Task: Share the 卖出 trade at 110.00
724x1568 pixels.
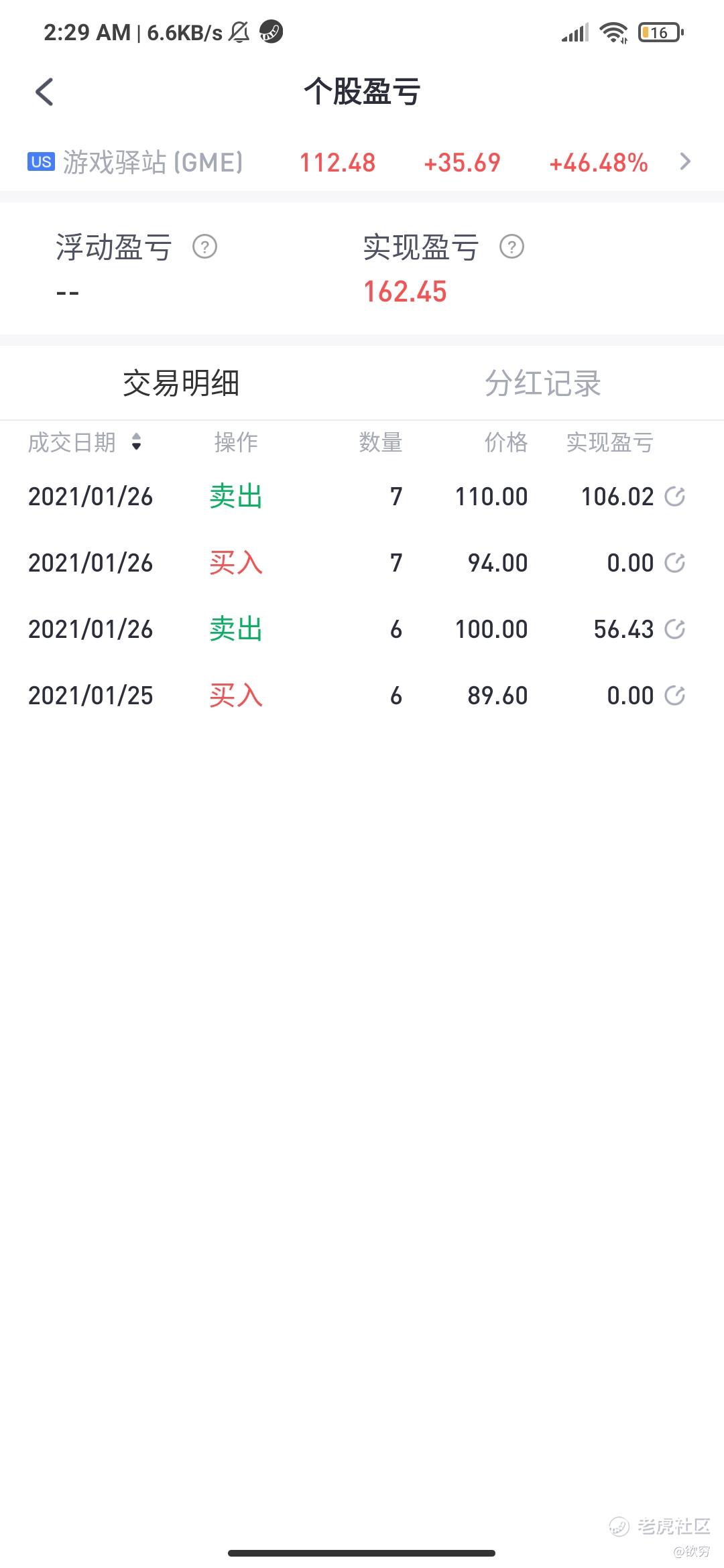Action: click(674, 497)
